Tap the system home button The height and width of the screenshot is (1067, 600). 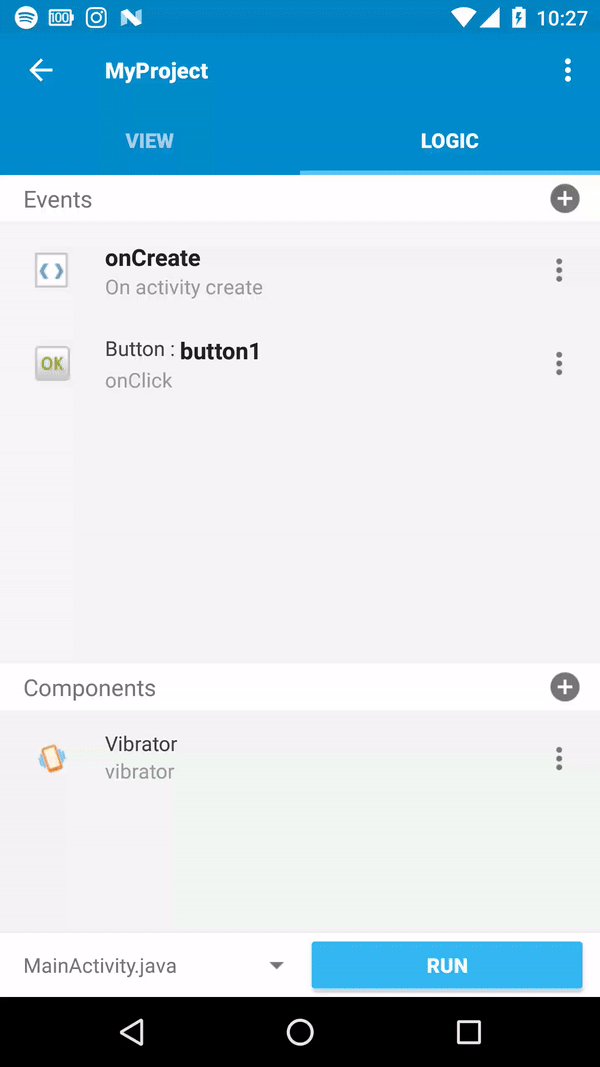(x=300, y=1032)
